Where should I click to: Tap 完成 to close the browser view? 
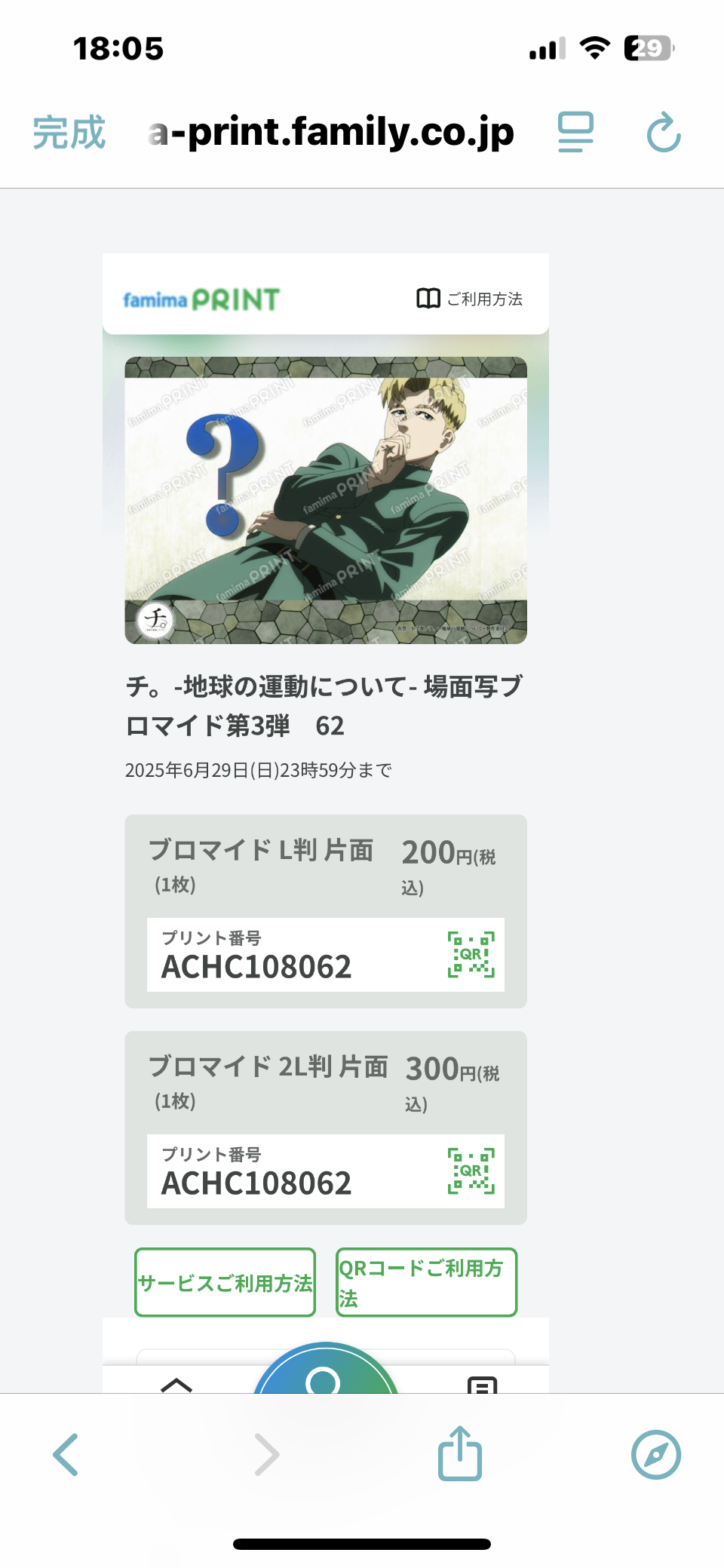coord(69,133)
